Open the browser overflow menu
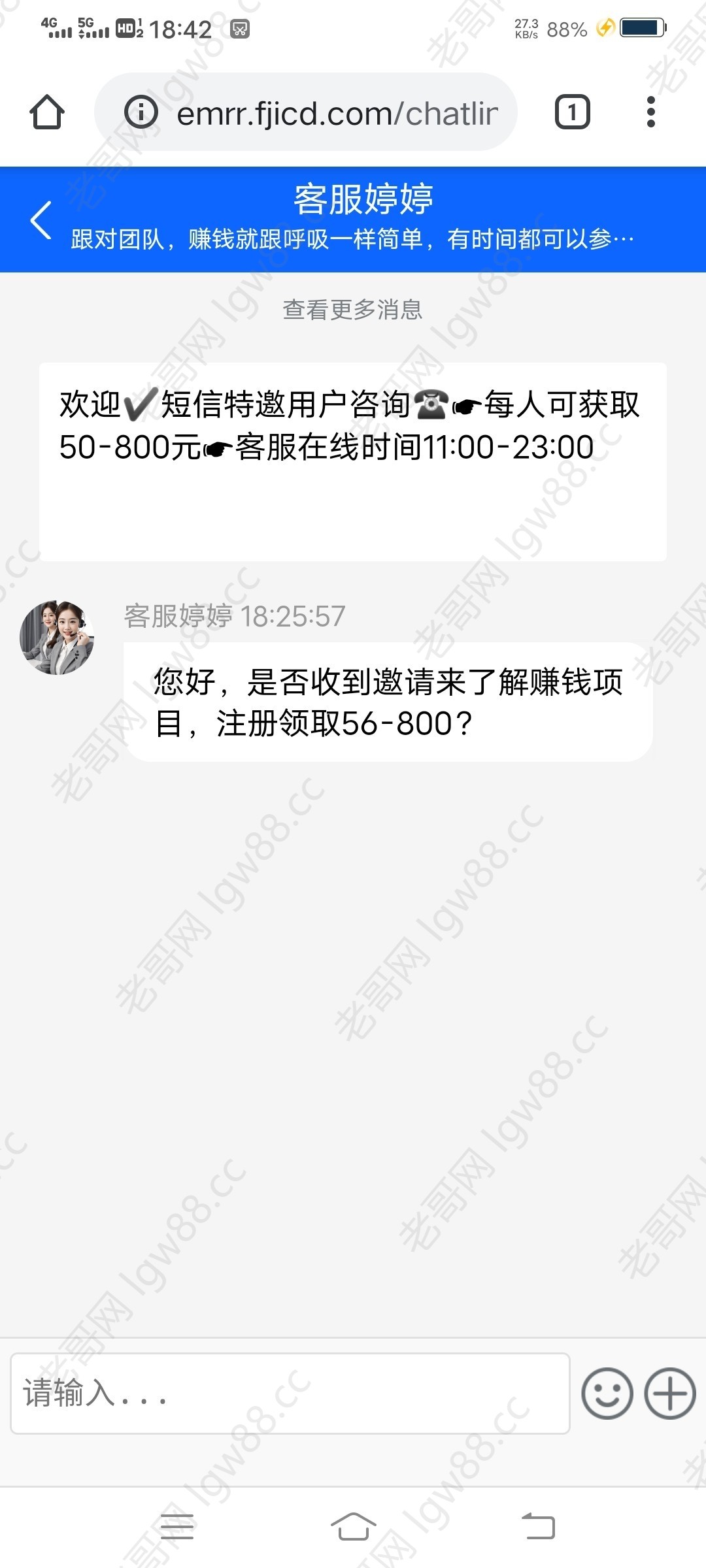This screenshot has height=1568, width=706. tap(650, 112)
